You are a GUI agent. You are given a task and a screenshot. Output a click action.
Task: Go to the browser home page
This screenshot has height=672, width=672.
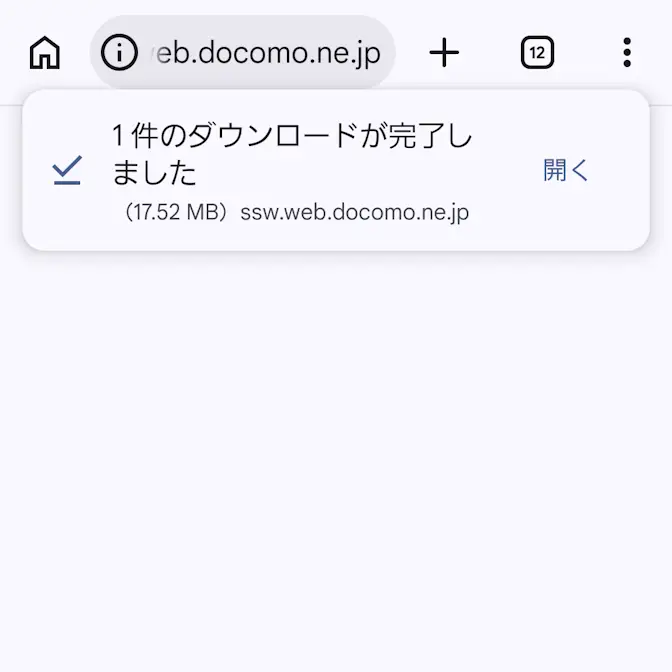point(45,52)
